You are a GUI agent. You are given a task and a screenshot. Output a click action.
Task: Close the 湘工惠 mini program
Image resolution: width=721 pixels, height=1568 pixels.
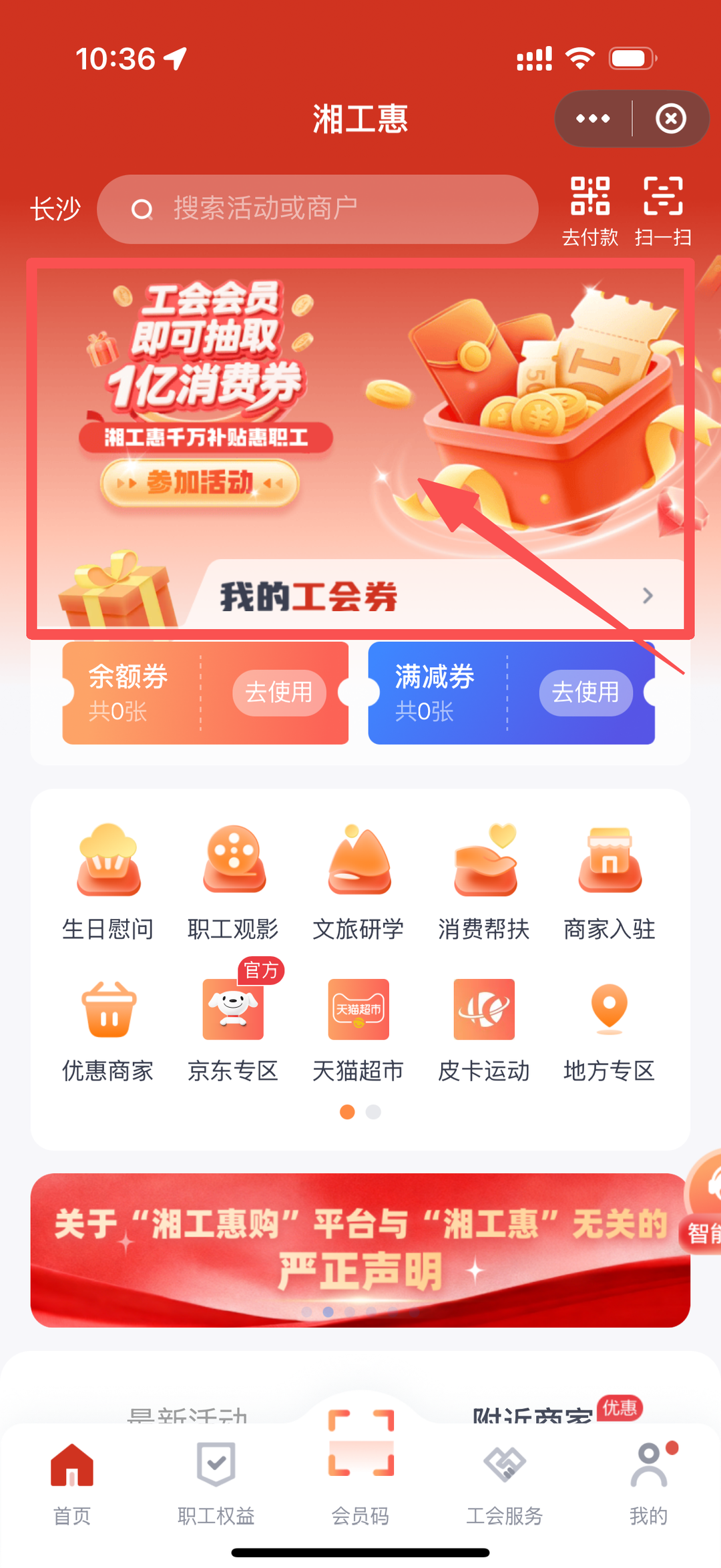tap(670, 119)
